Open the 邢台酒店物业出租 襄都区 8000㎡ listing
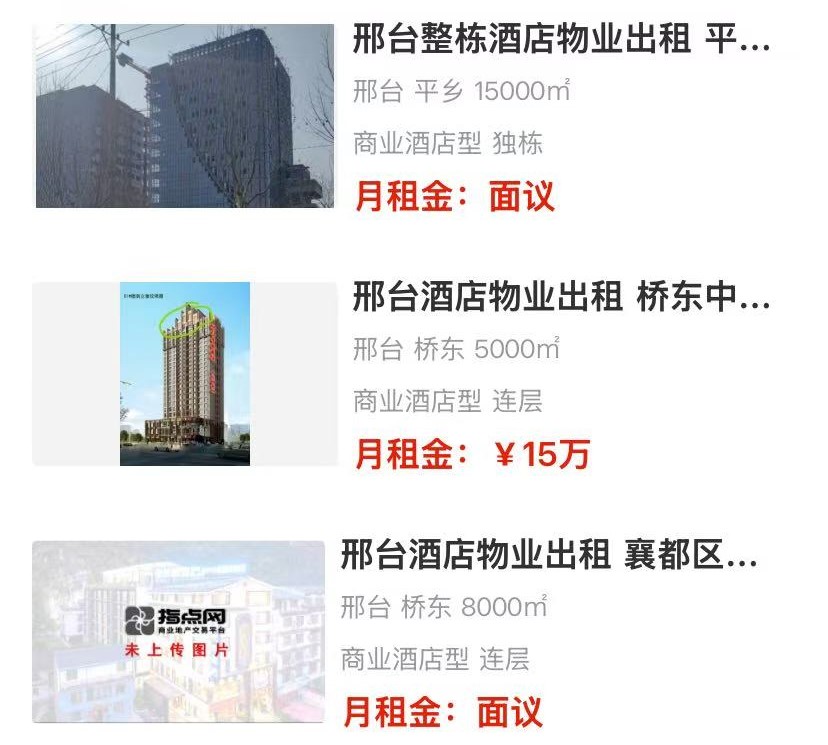This screenshot has width=828, height=745. coord(548,555)
